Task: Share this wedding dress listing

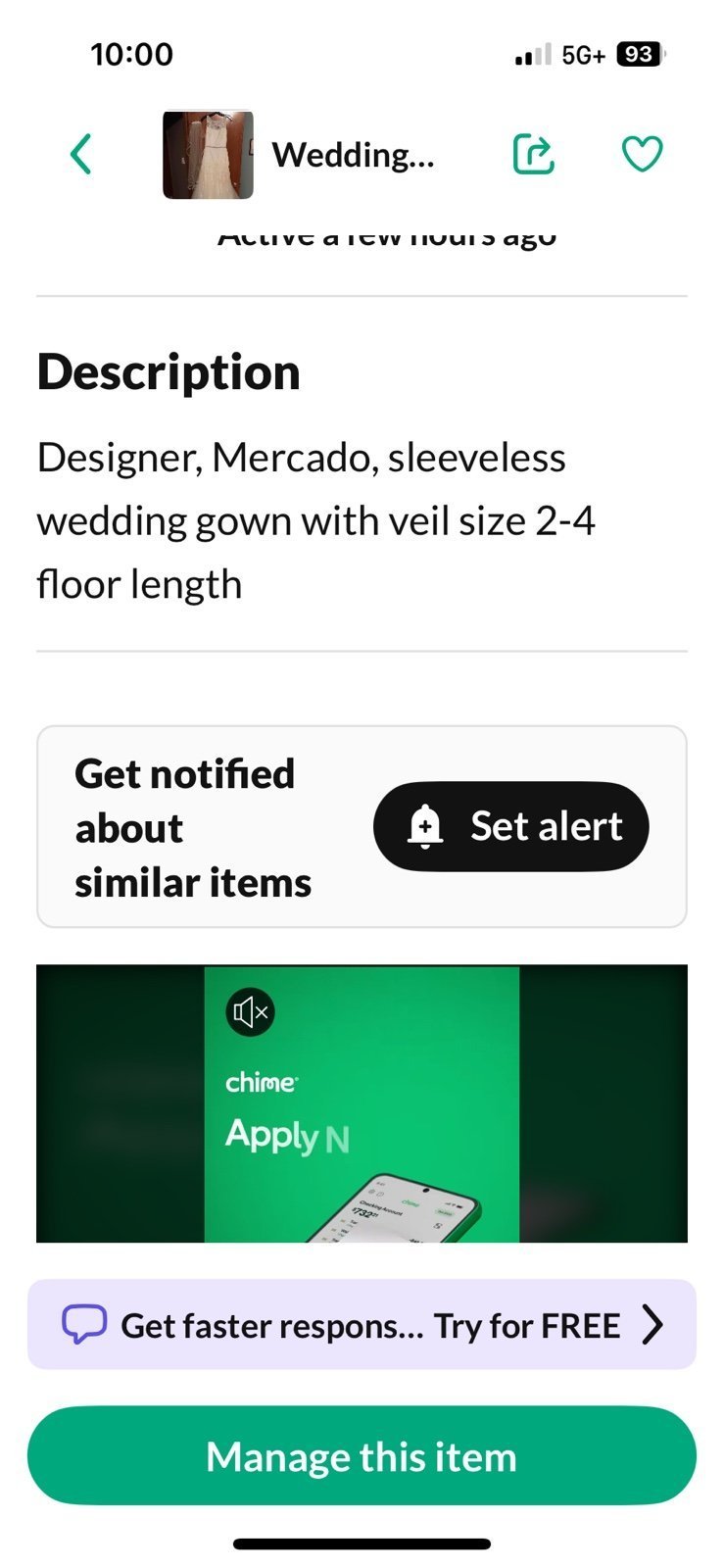Action: pos(534,154)
